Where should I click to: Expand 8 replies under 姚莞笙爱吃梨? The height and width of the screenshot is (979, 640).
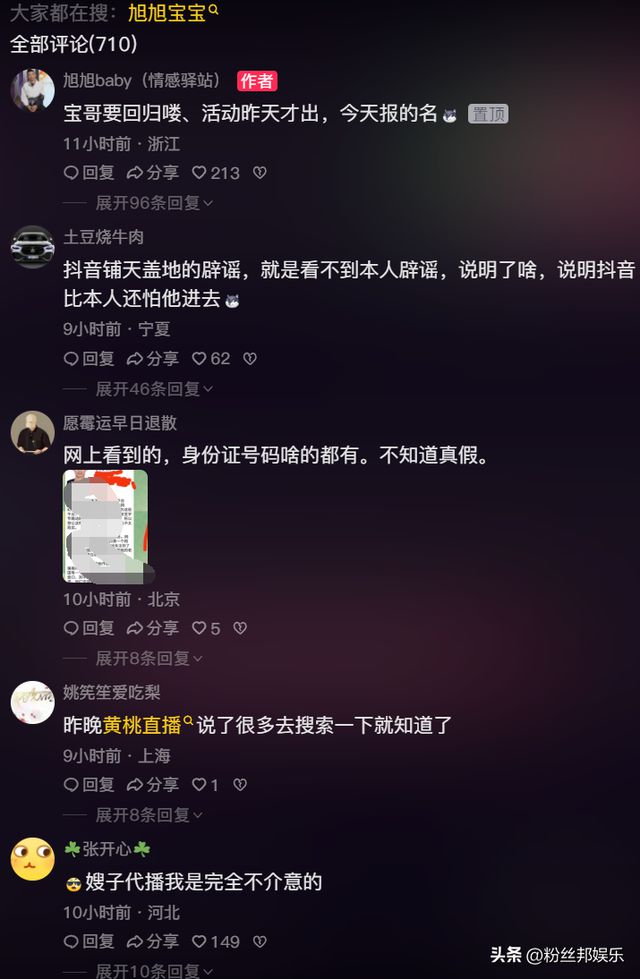coord(148,815)
